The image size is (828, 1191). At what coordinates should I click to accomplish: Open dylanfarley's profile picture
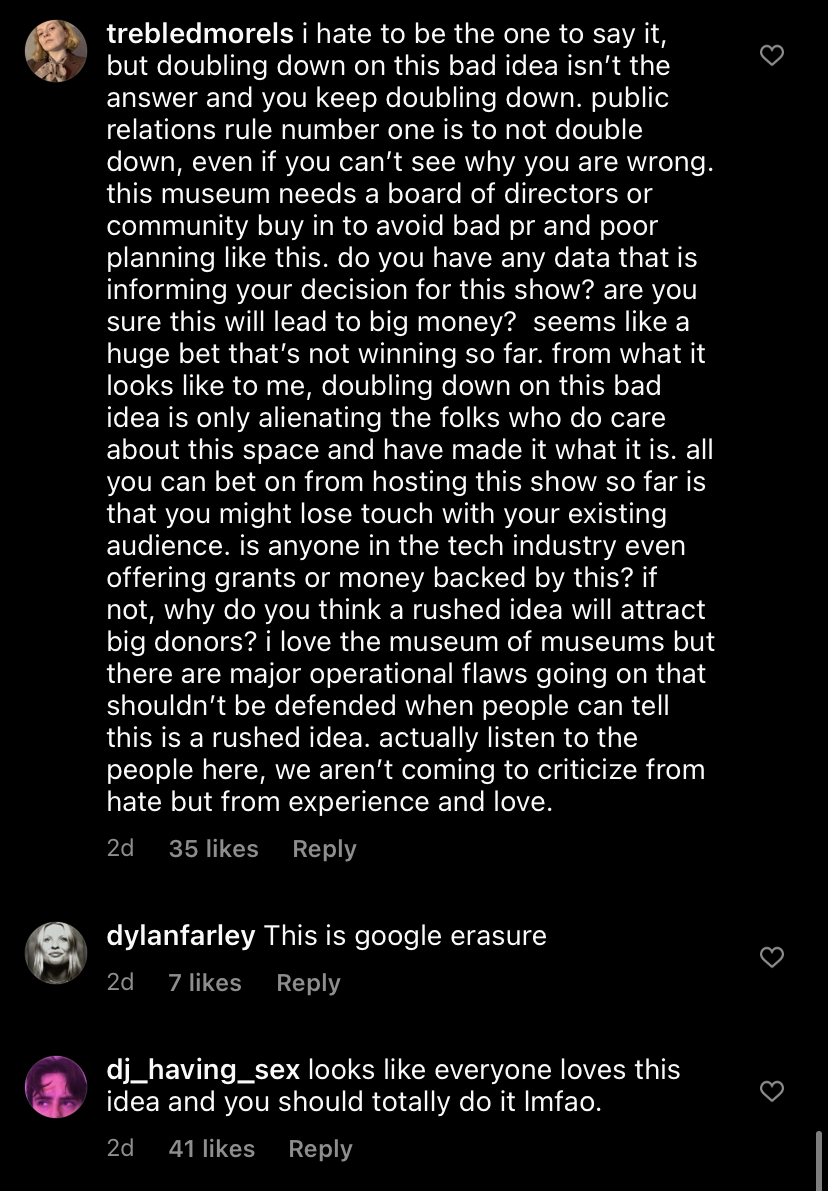point(56,953)
